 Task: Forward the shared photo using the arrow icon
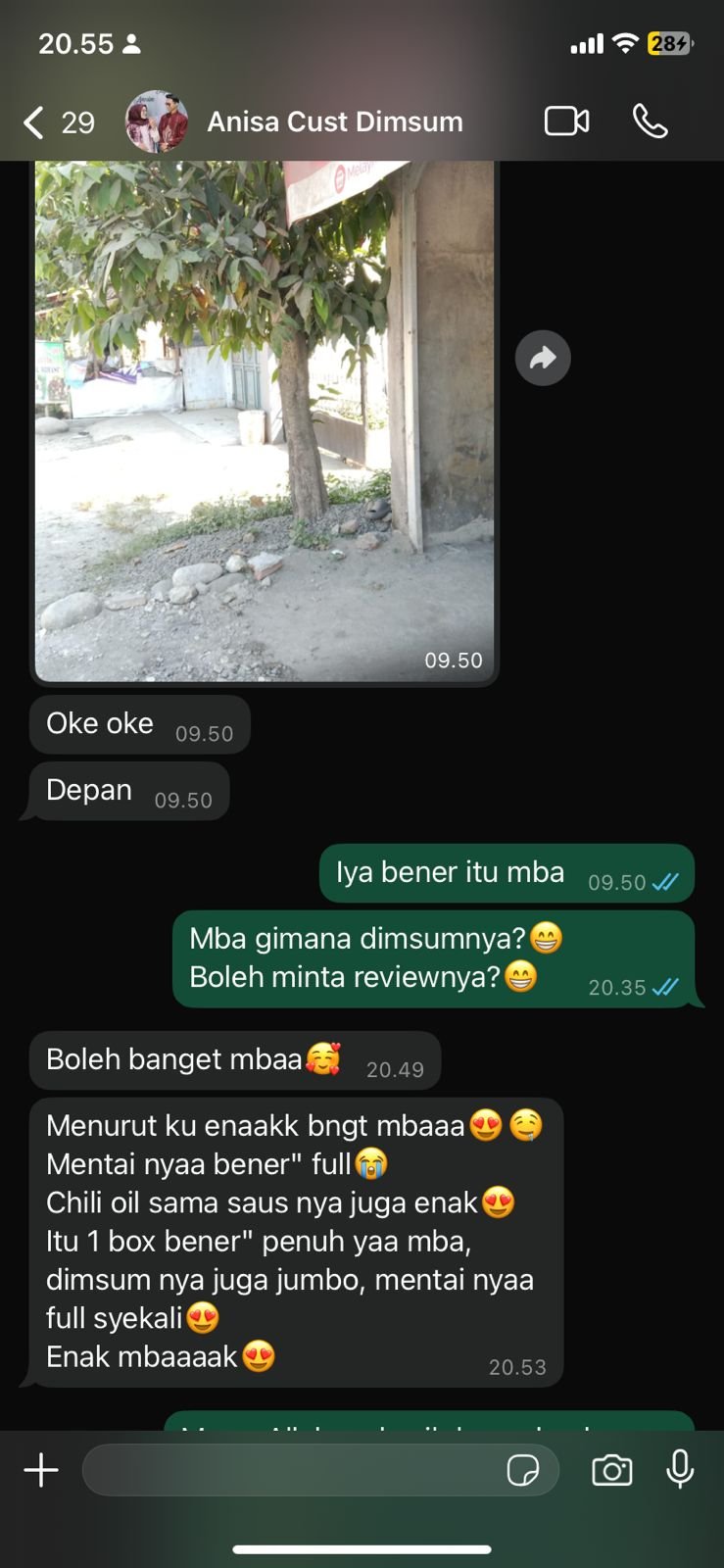click(x=542, y=358)
